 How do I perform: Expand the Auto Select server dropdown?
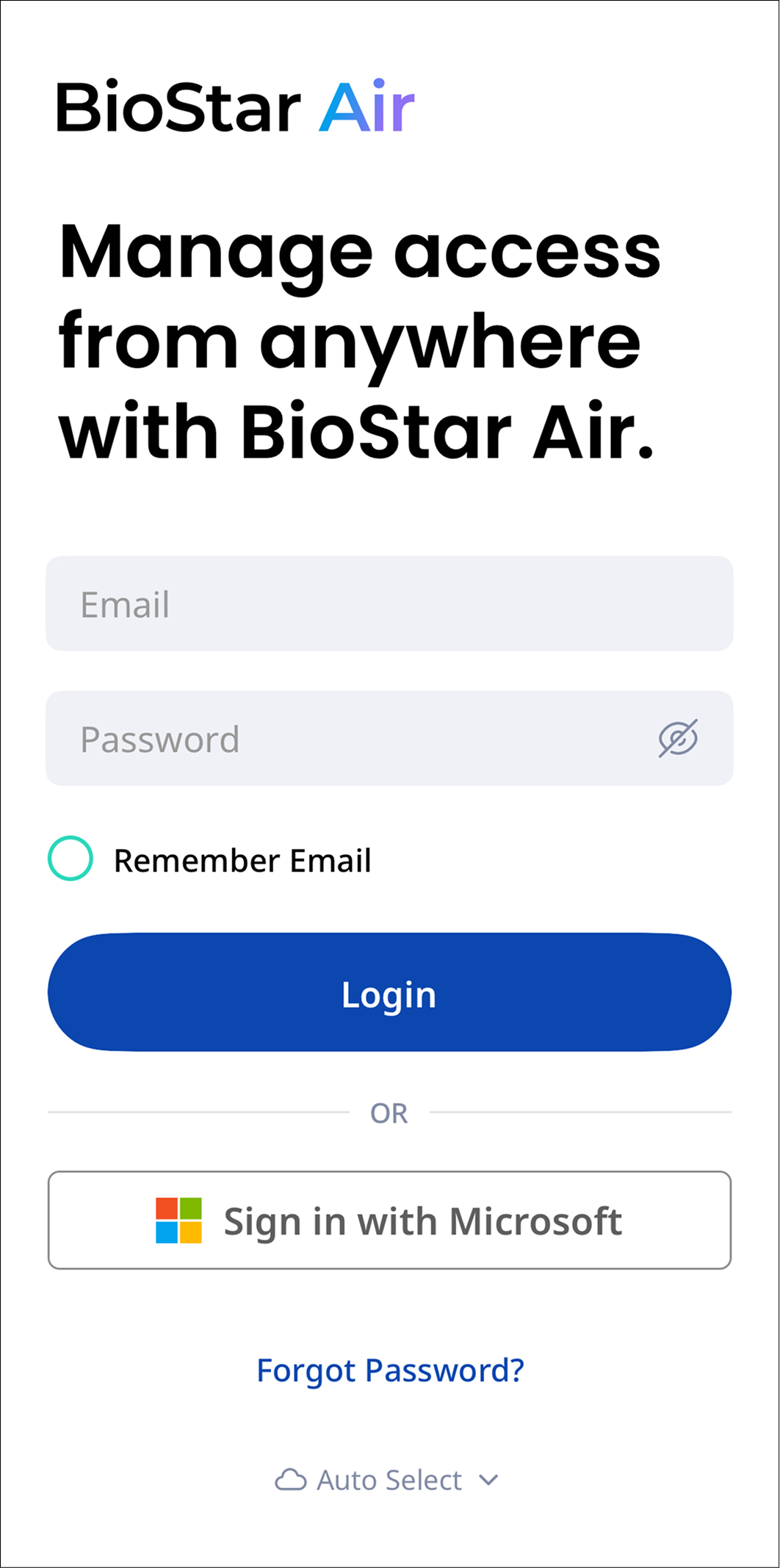[388, 1481]
